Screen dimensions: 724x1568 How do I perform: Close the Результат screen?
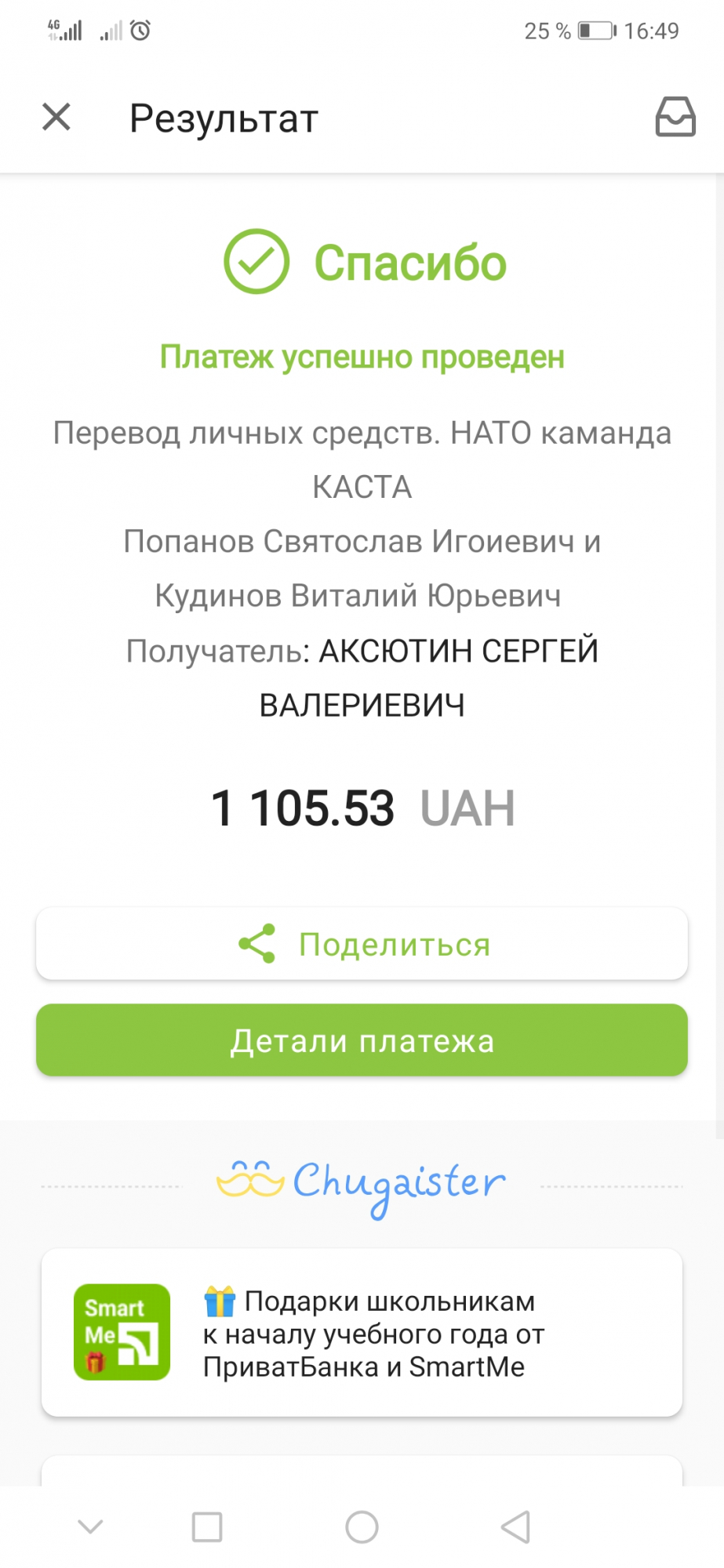(56, 118)
